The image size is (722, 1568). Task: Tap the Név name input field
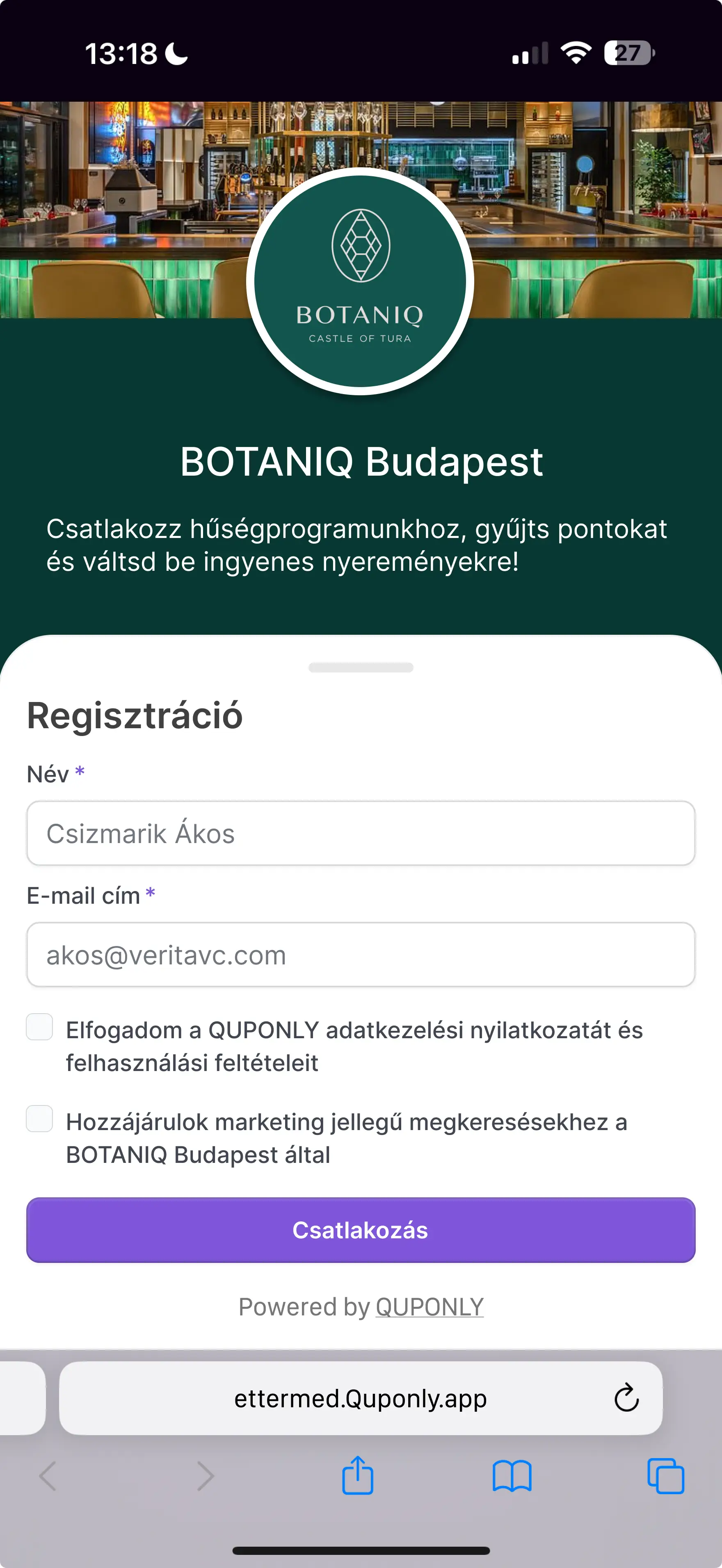point(361,833)
